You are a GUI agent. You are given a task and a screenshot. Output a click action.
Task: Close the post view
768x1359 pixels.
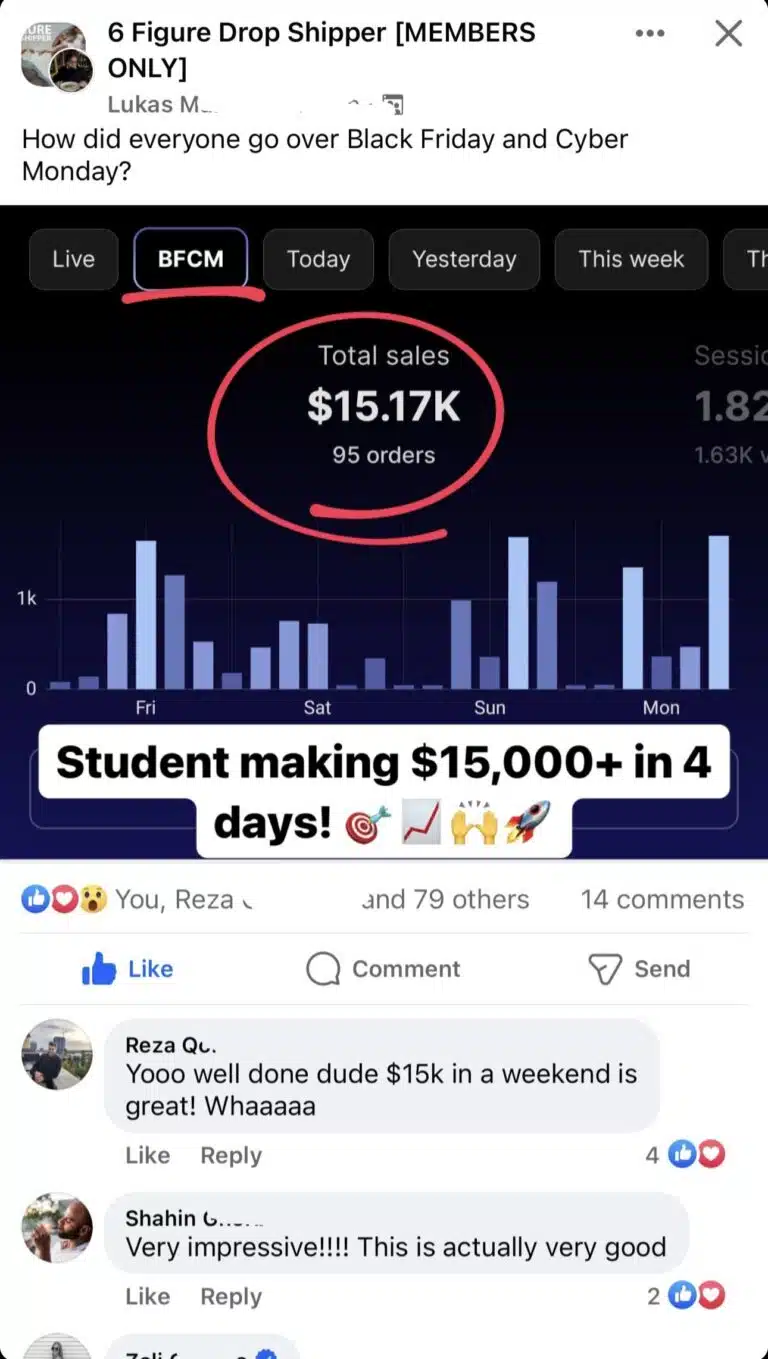coord(729,34)
